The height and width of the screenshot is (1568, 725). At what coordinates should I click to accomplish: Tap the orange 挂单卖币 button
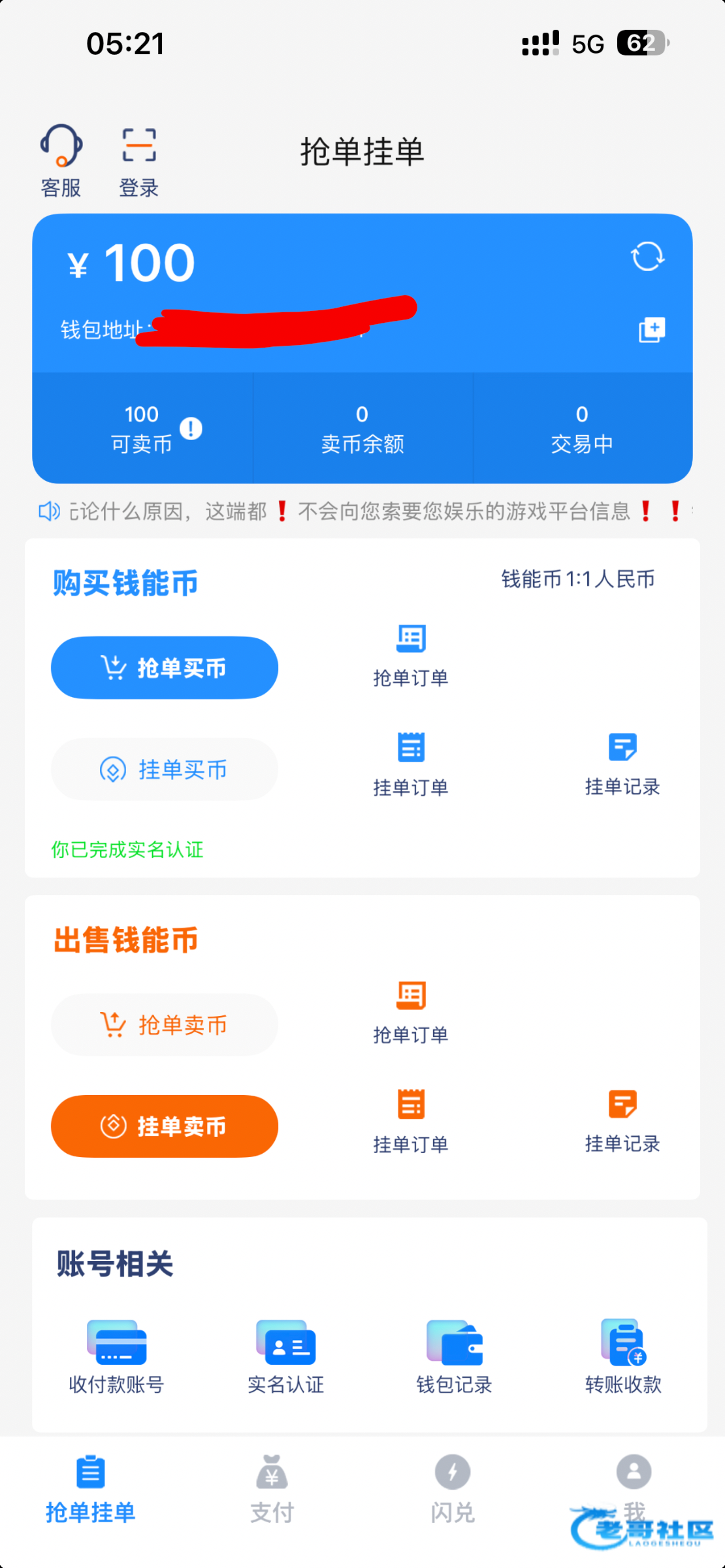tap(165, 1126)
